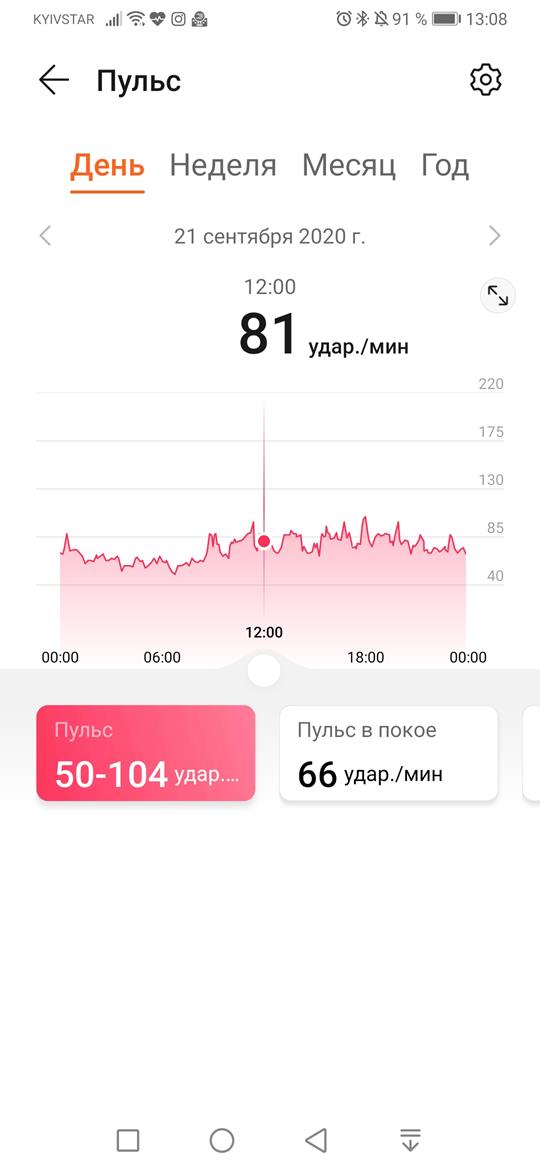540x1170 pixels.
Task: Open heart rate settings gear
Action: 486,79
